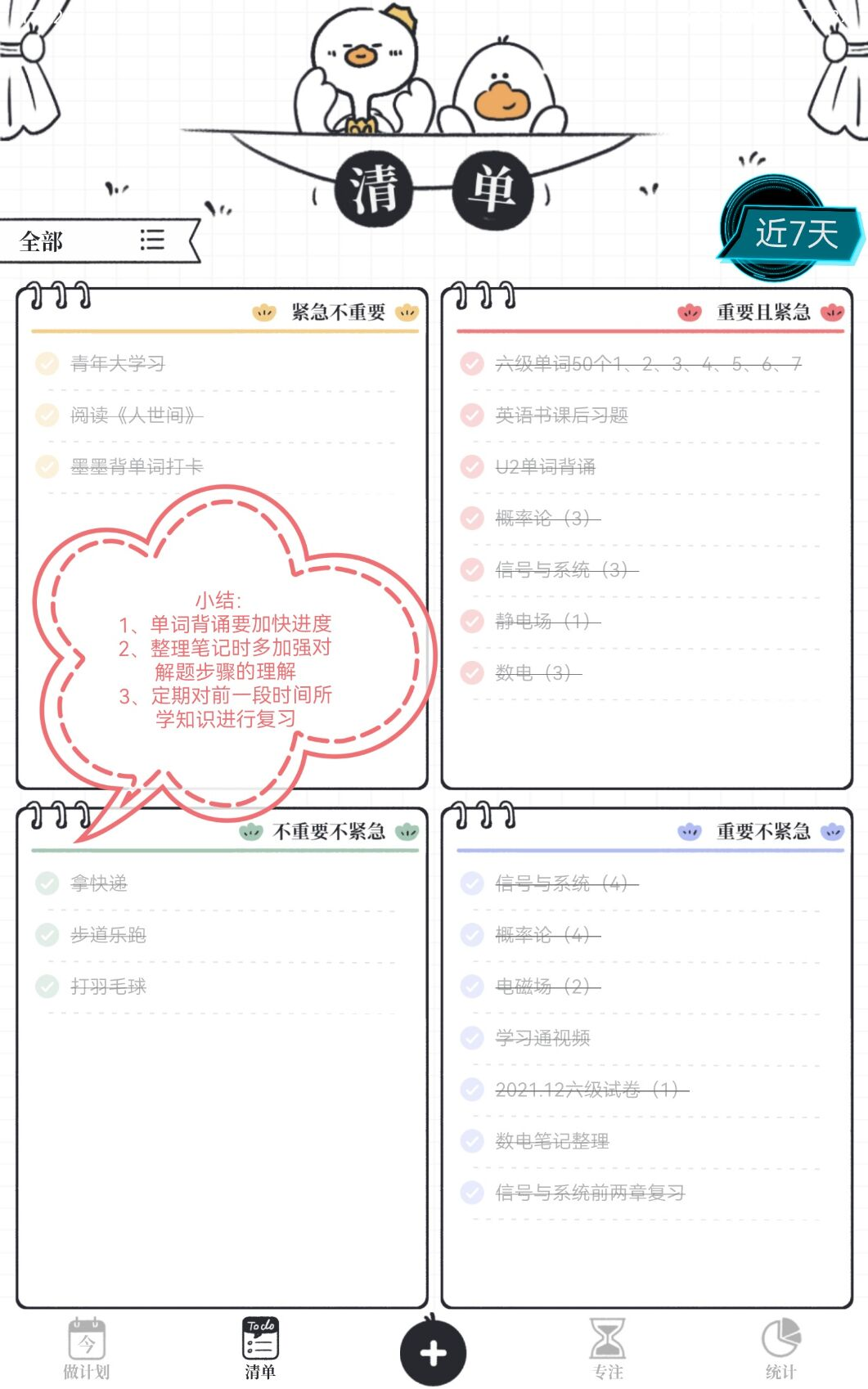Uncheck 信号与系统前两章复习 task
Image resolution: width=868 pixels, height=1389 pixels.
point(472,1192)
